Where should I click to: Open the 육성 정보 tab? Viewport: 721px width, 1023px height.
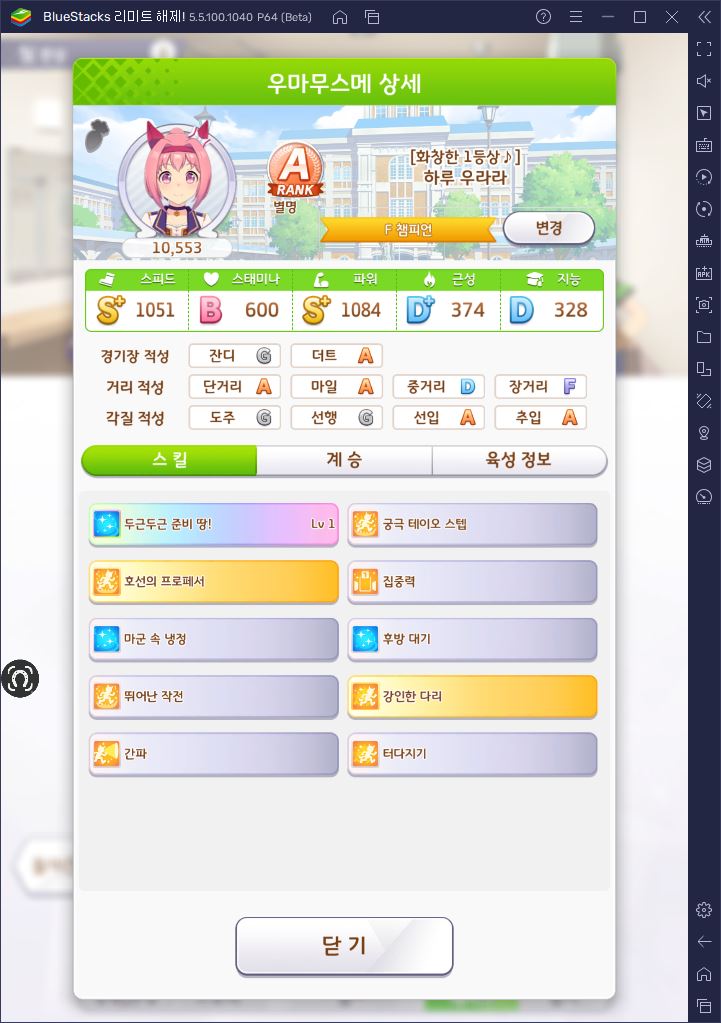tap(519, 460)
